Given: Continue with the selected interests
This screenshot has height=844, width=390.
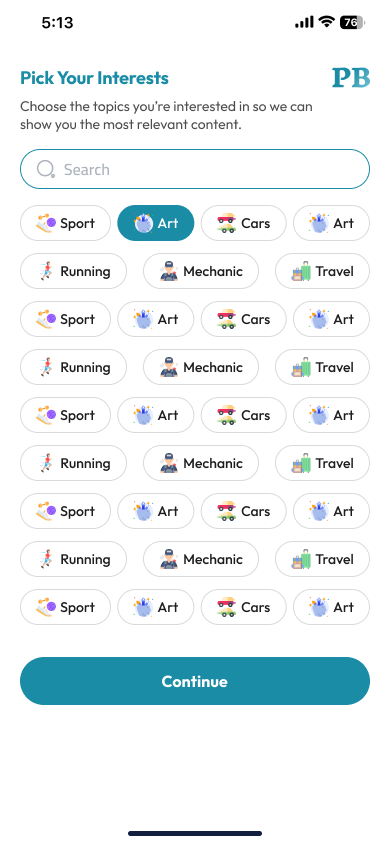Looking at the screenshot, I should click(195, 681).
